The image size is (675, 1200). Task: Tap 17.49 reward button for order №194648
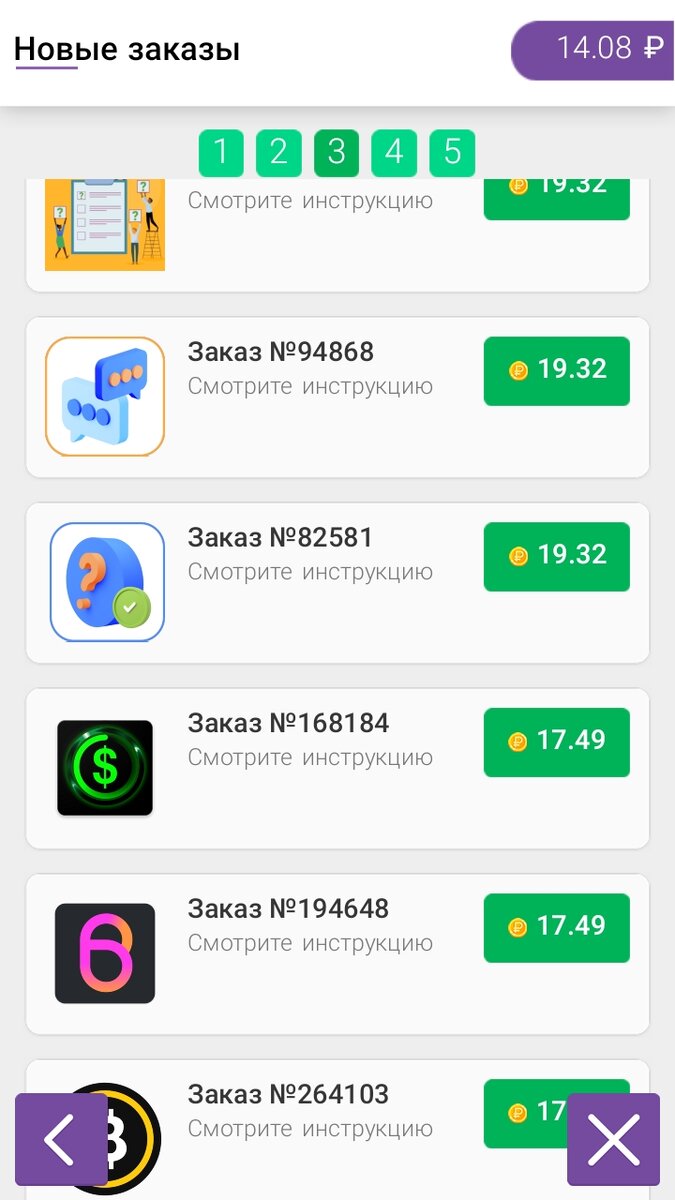(x=556, y=928)
